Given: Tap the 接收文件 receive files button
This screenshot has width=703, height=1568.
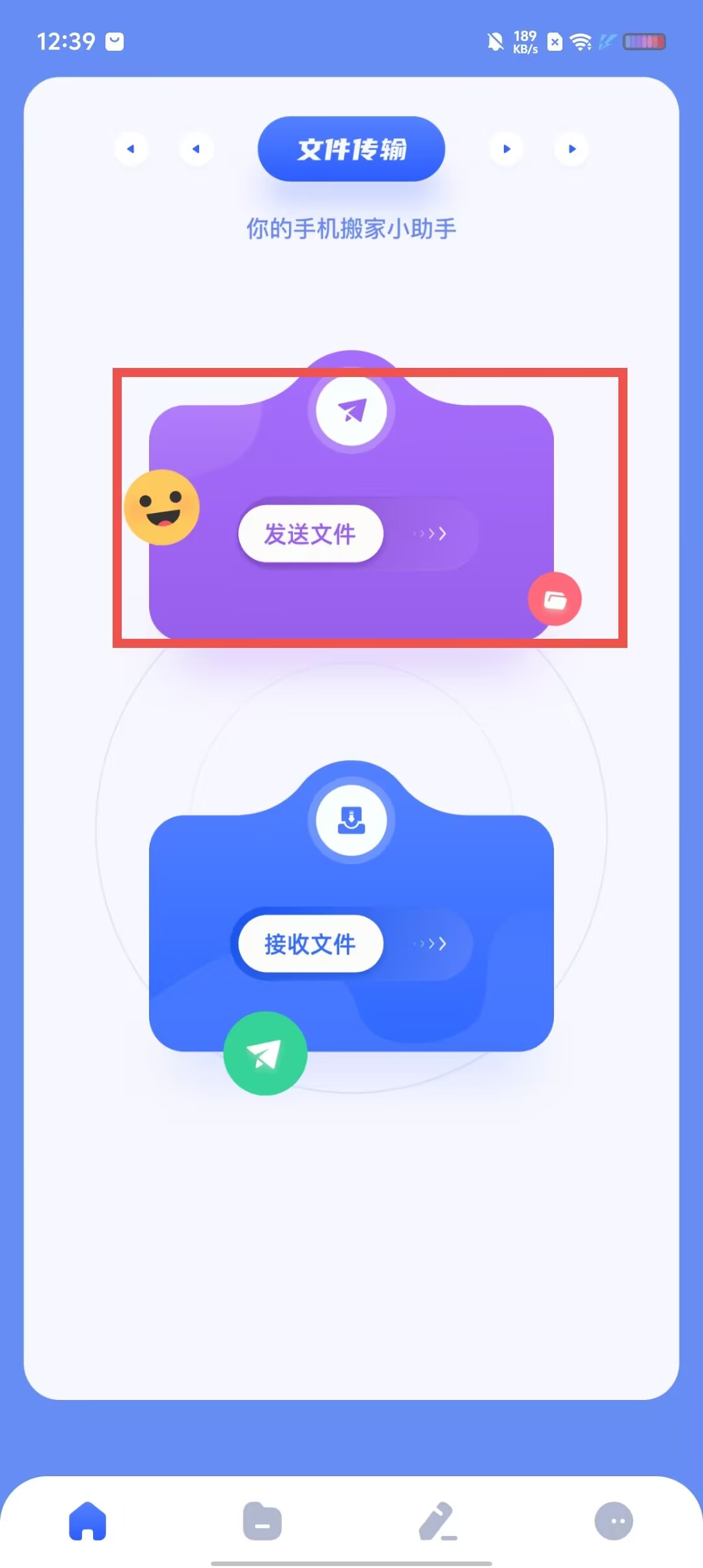Looking at the screenshot, I should (x=310, y=944).
